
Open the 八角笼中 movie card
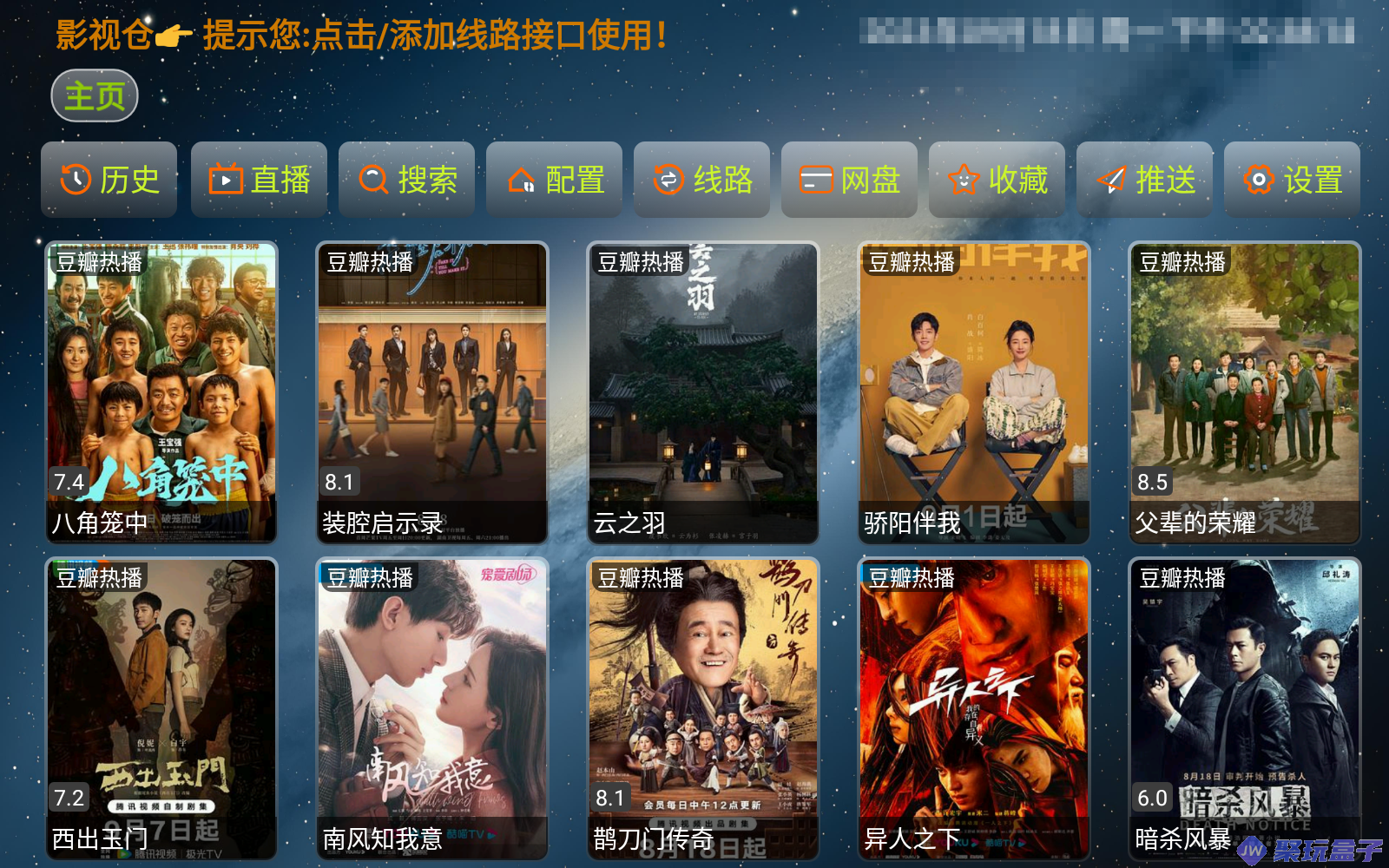(x=161, y=392)
